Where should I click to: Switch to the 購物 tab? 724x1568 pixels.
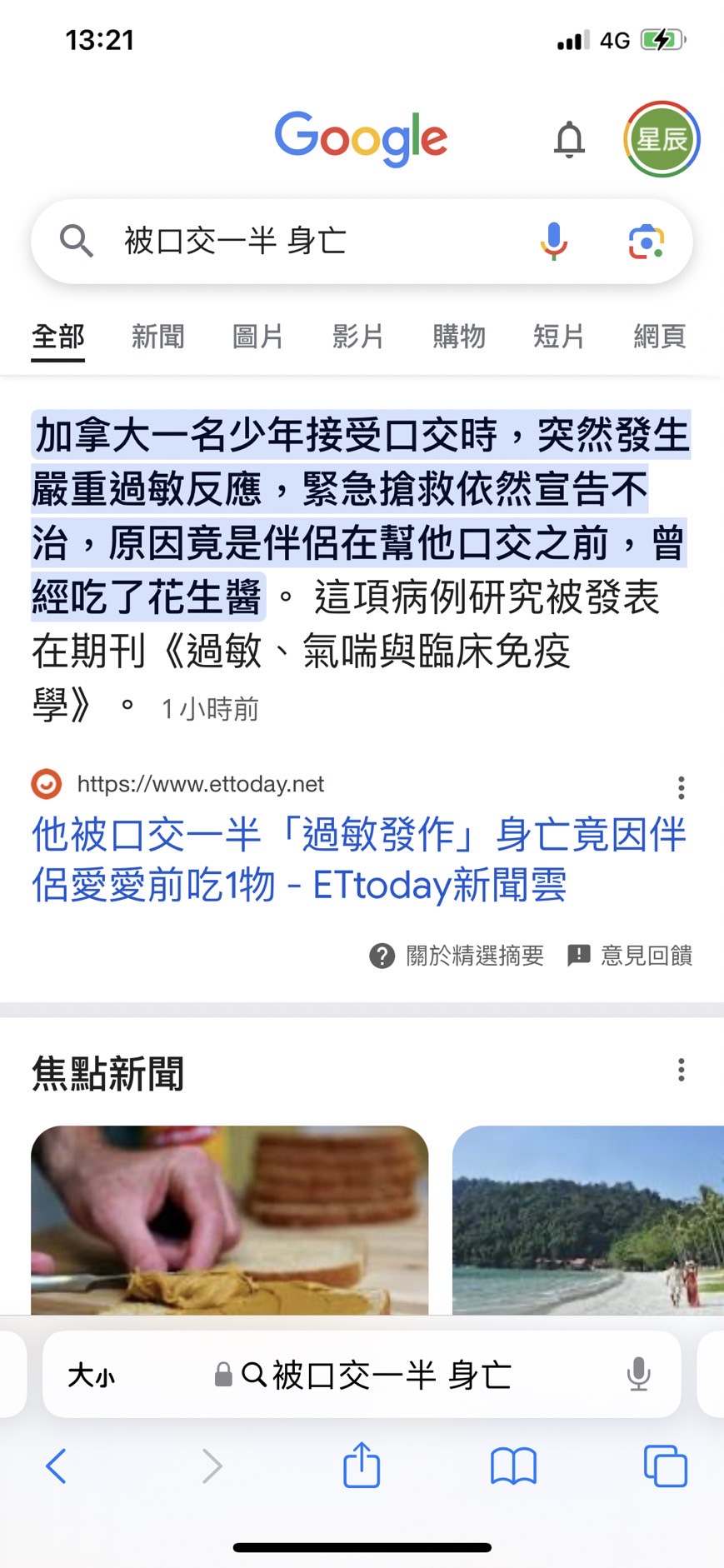click(458, 337)
